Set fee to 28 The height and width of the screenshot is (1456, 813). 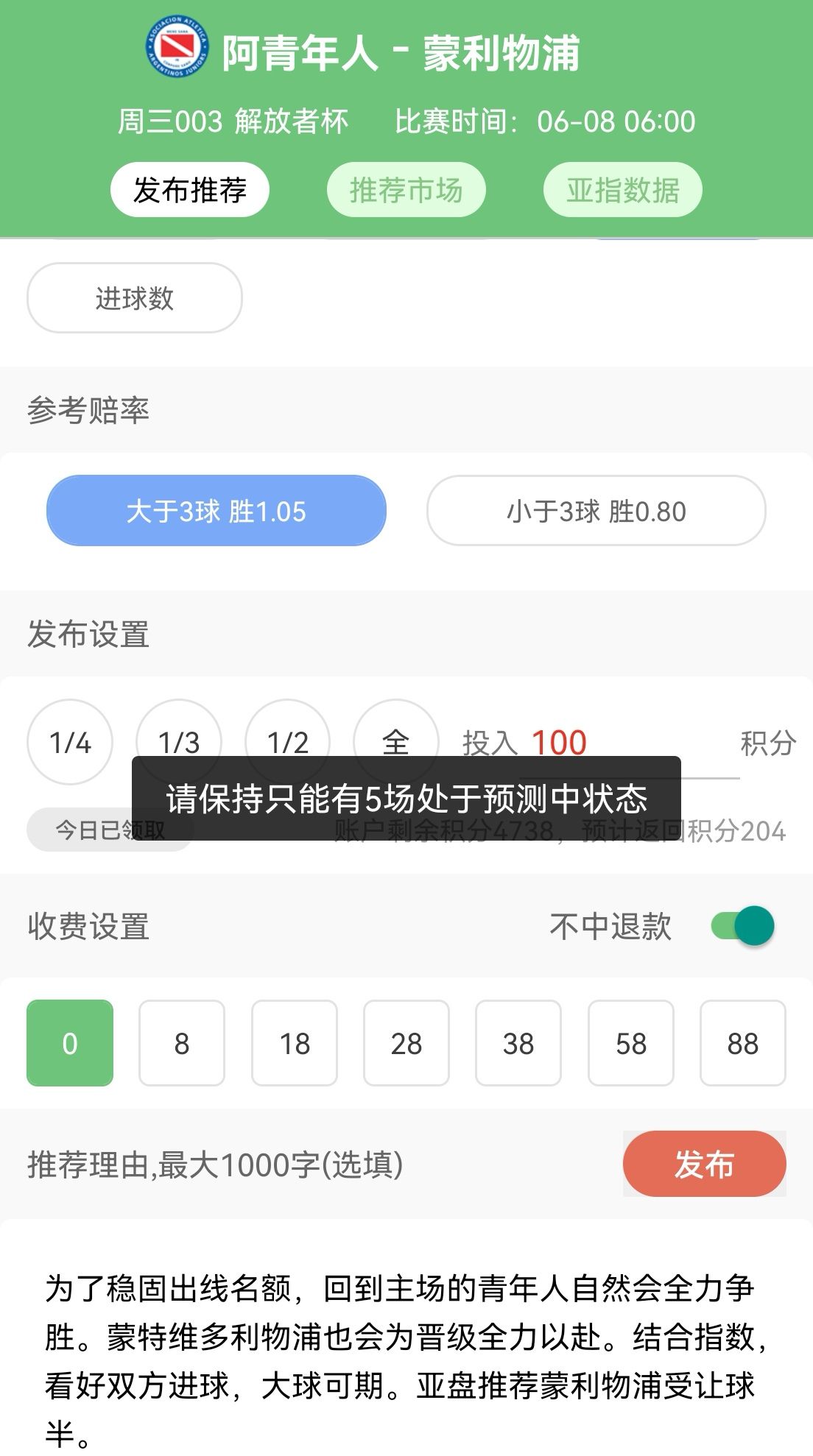[406, 1043]
